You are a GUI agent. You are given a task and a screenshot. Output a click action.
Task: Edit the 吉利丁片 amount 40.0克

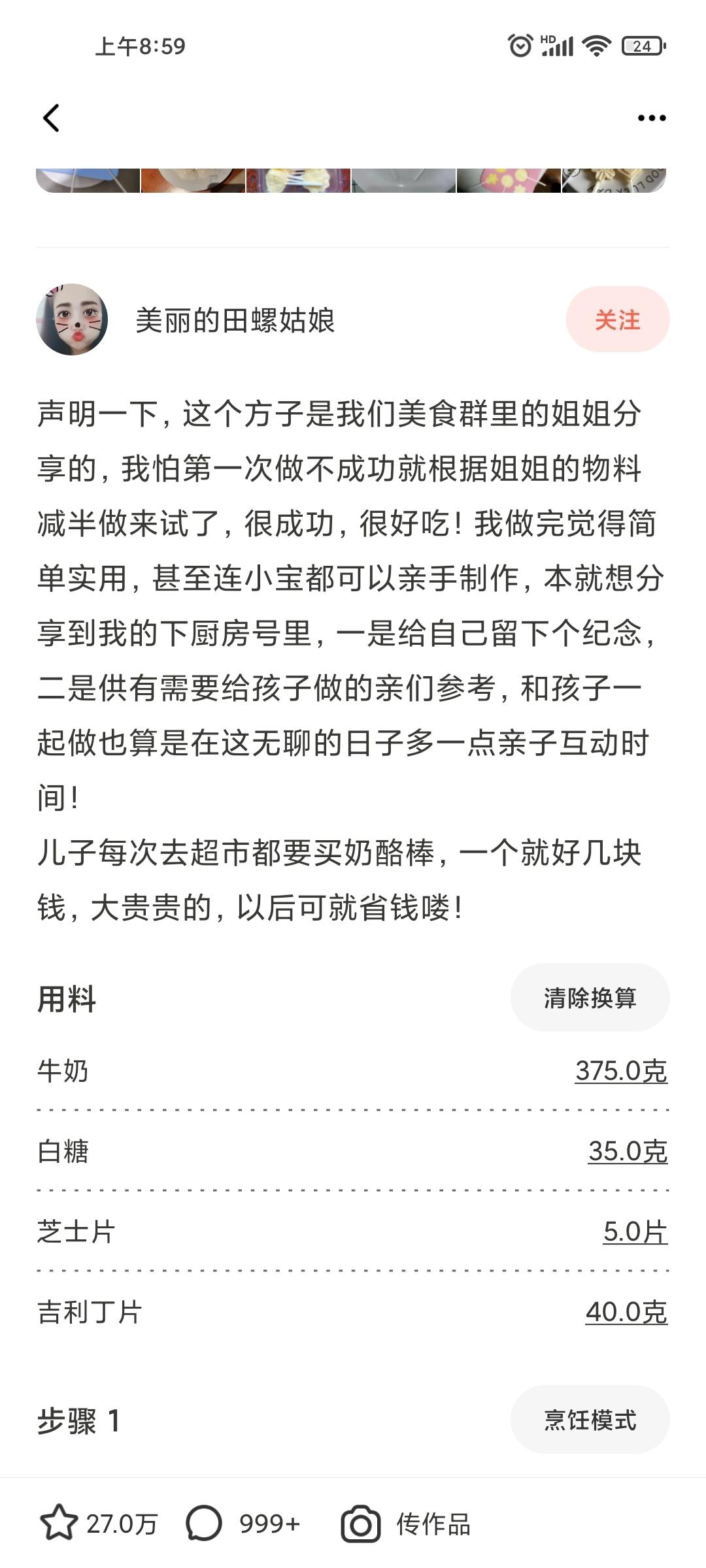point(626,1312)
